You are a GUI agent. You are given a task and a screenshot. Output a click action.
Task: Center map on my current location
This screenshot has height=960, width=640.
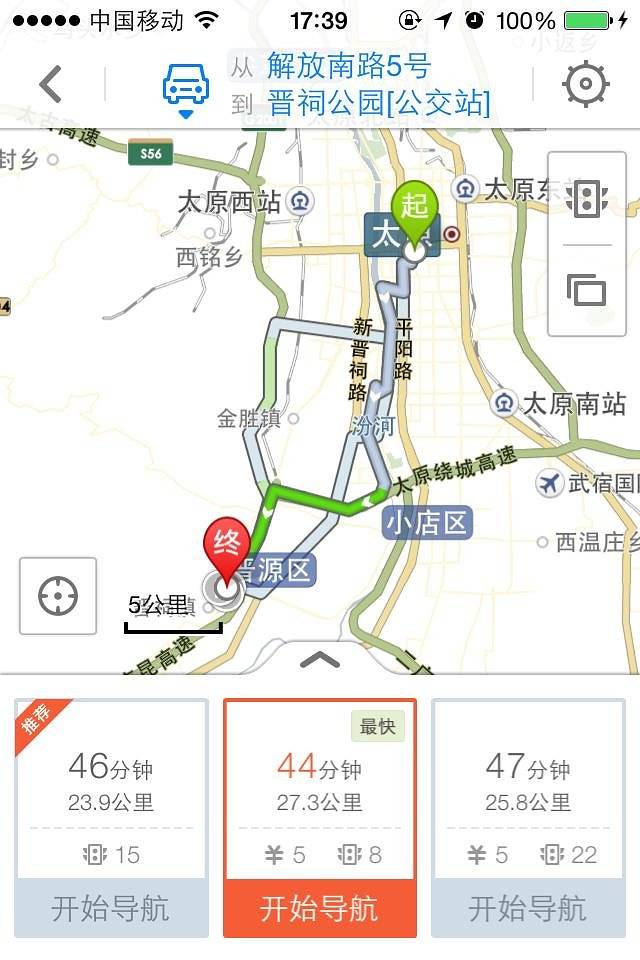coord(58,596)
